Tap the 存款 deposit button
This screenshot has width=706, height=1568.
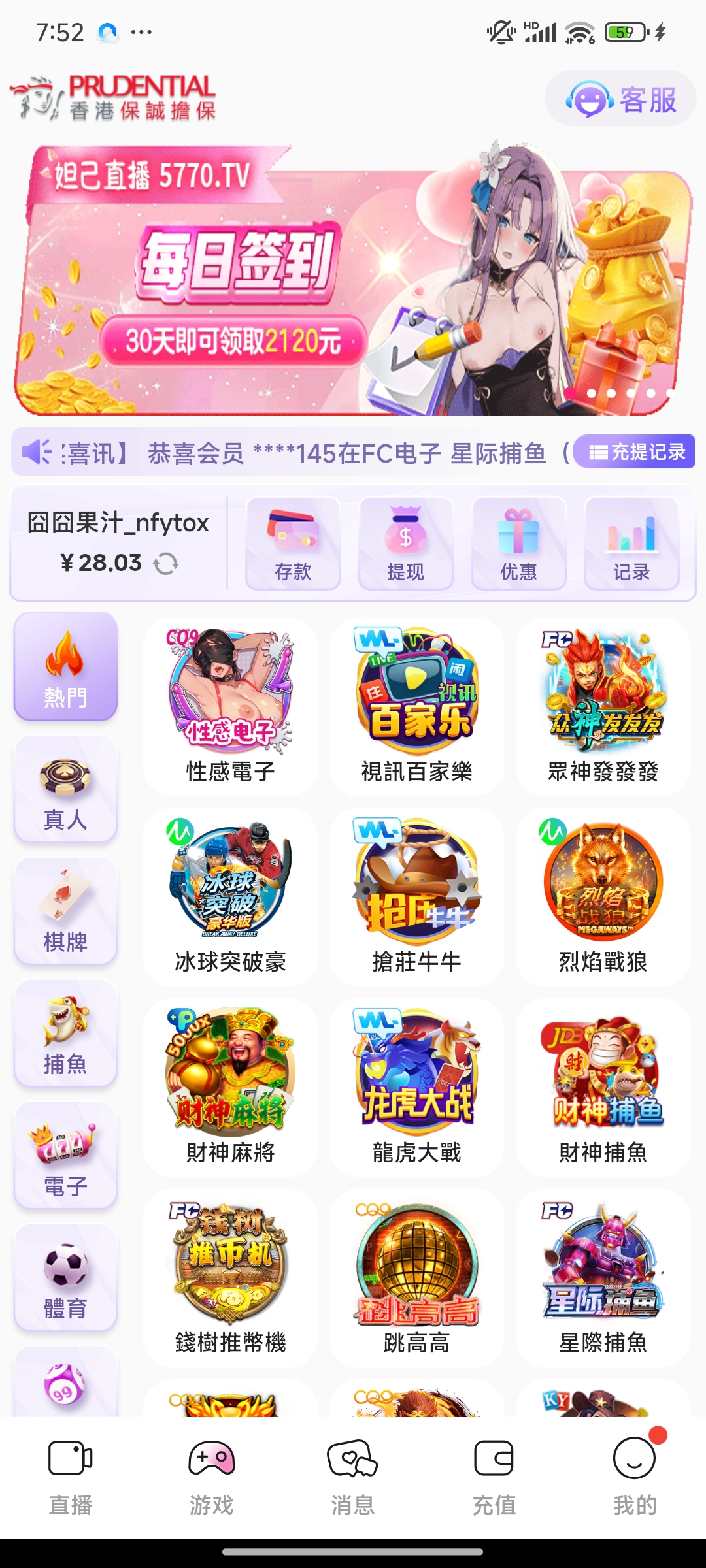[293, 544]
